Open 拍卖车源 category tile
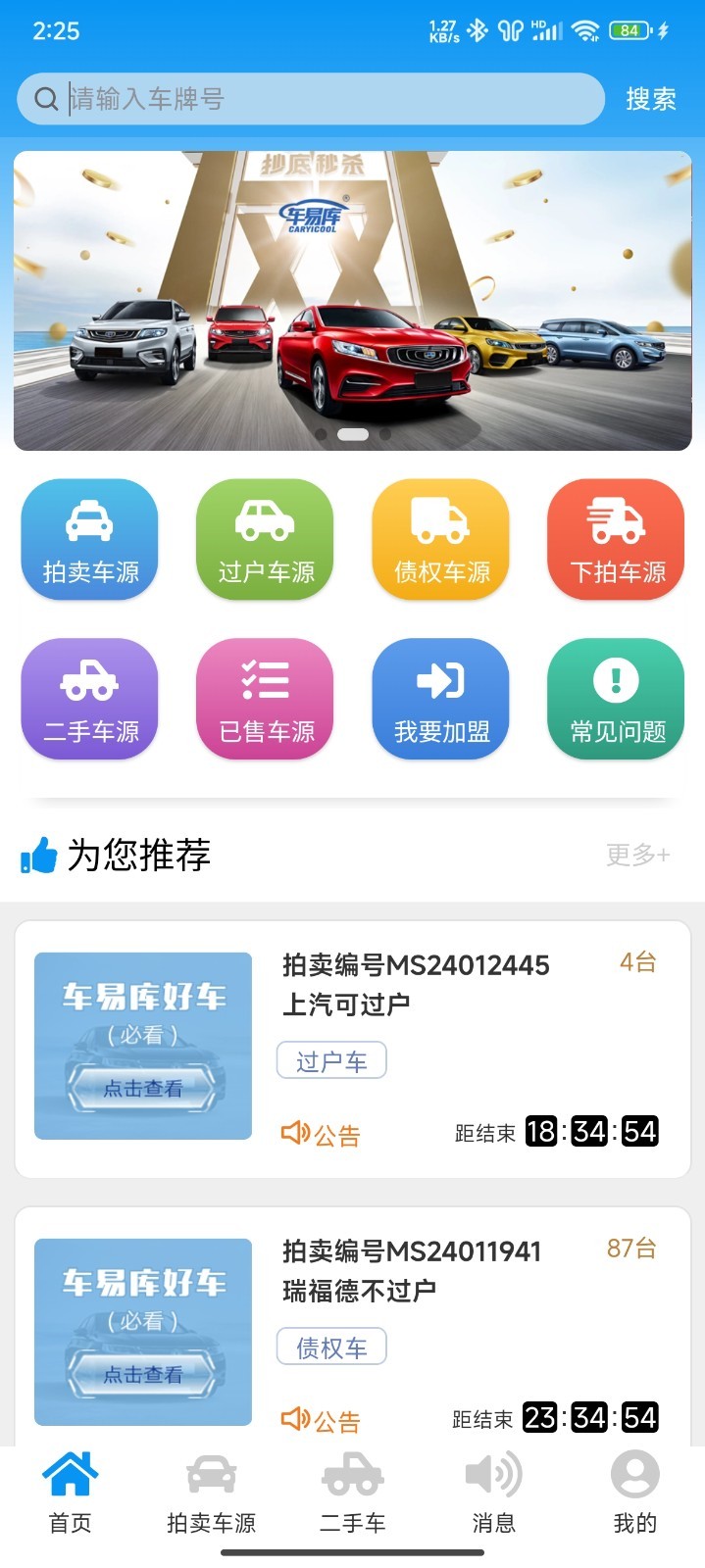 point(90,538)
